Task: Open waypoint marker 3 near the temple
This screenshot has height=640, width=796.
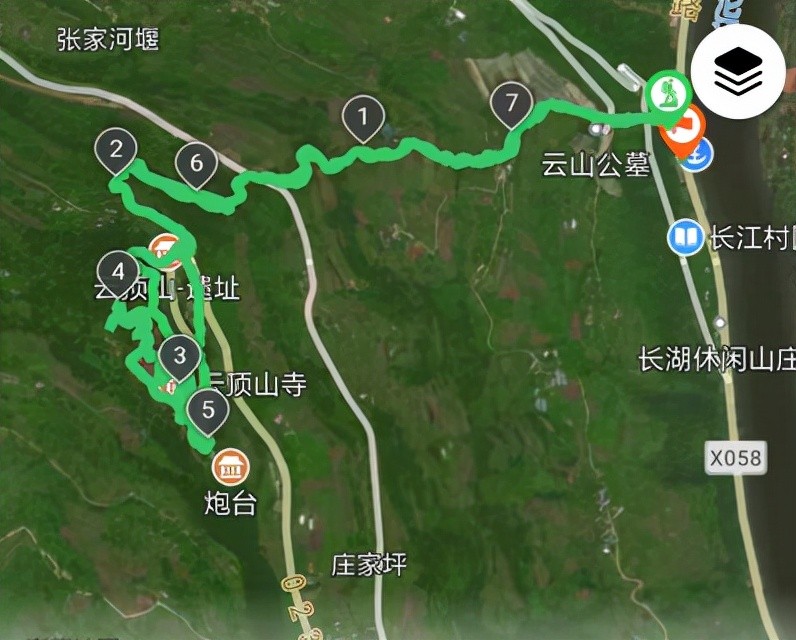Action: click(x=179, y=355)
